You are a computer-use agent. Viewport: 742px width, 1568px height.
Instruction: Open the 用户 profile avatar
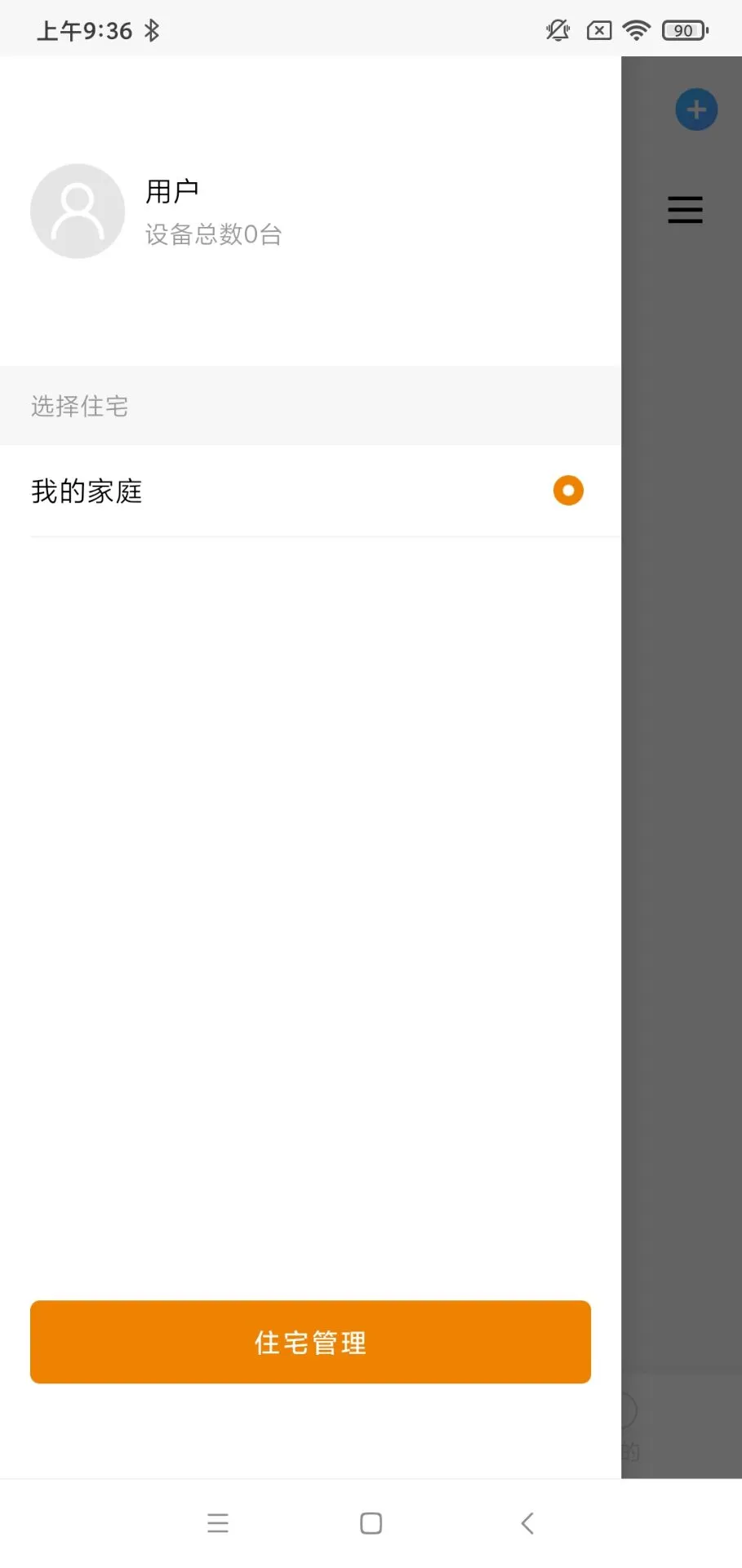(x=78, y=211)
